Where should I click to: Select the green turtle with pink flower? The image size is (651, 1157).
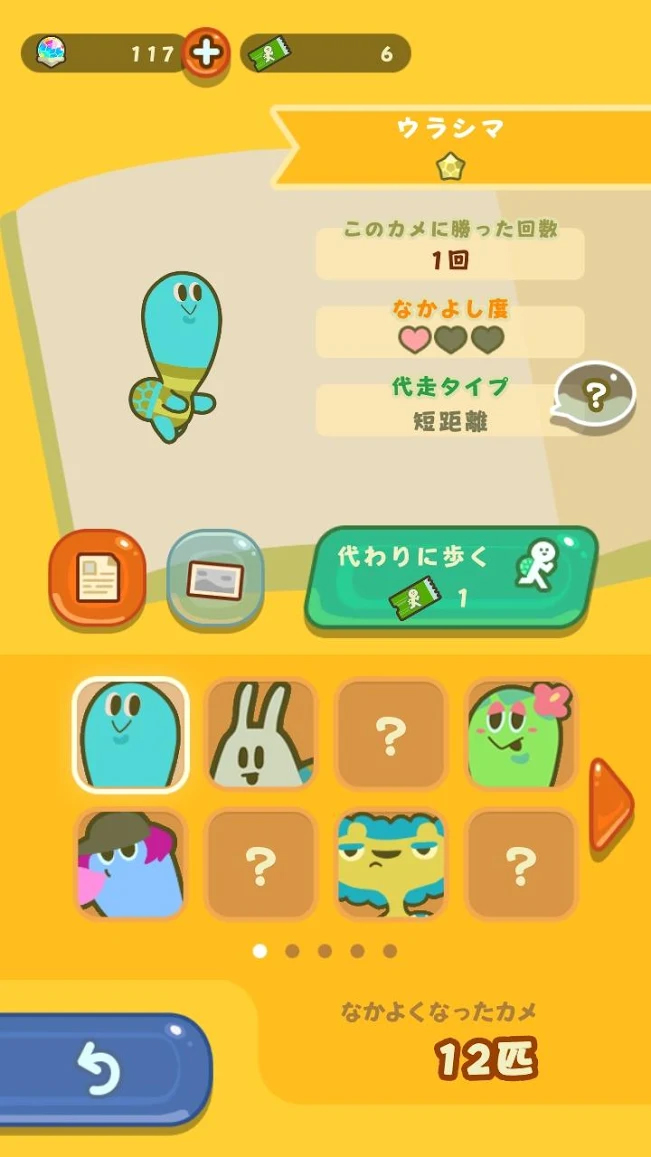pyautogui.click(x=520, y=734)
